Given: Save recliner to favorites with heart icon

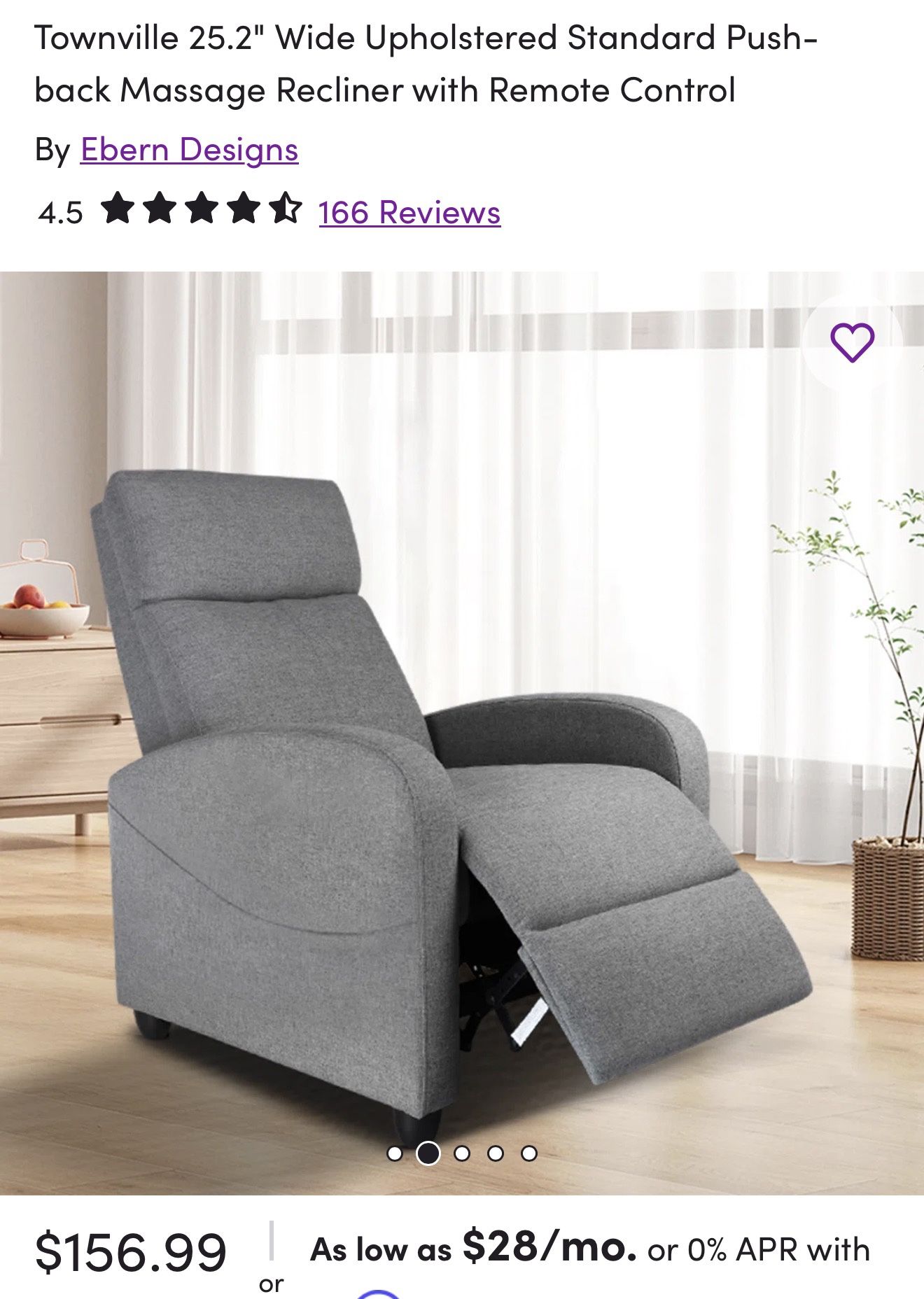Looking at the screenshot, I should [852, 342].
